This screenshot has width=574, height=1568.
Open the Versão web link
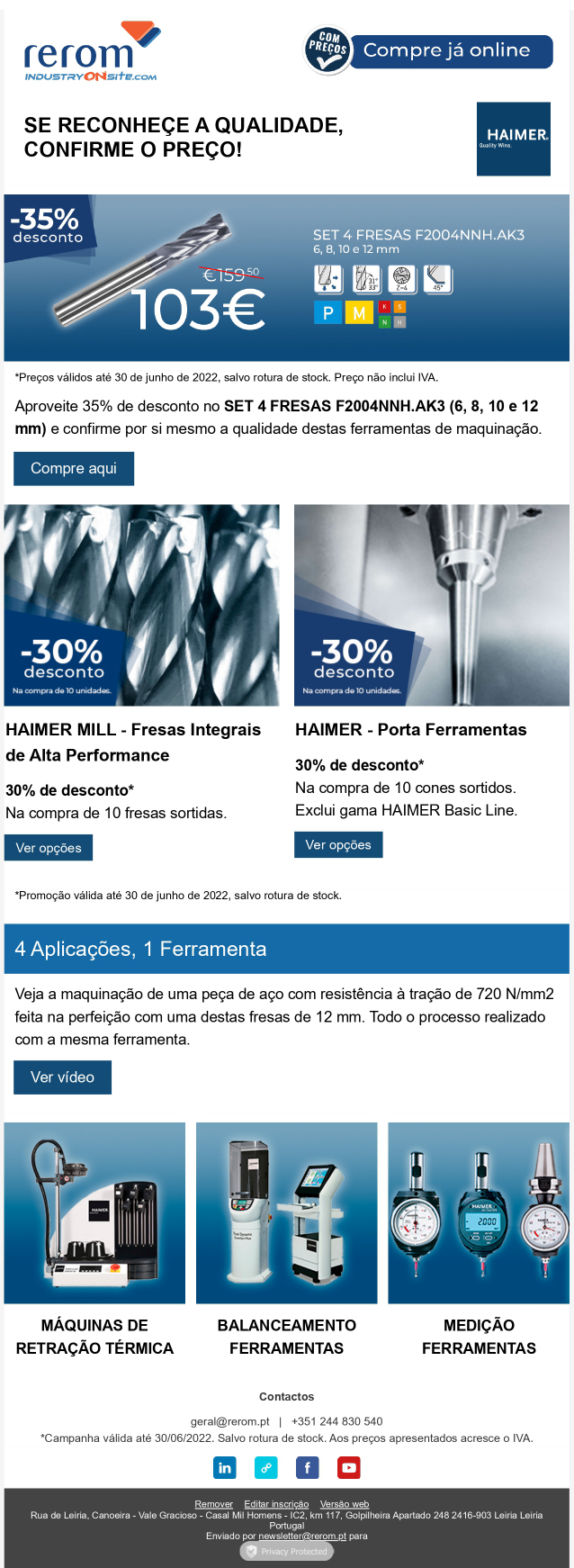[x=345, y=1504]
